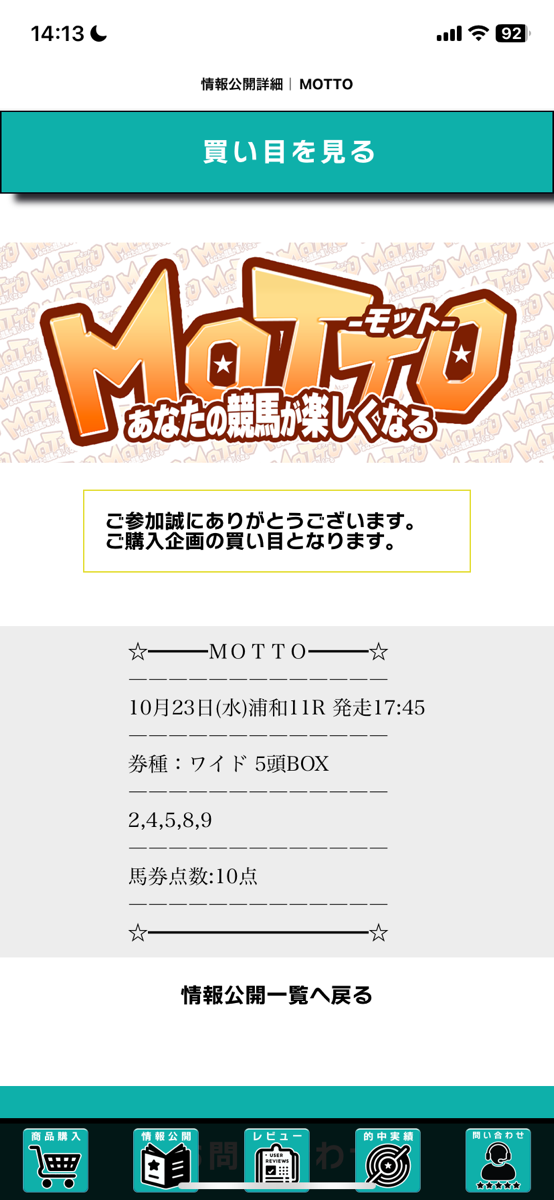Switch to the 情報公開 tab
The width and height of the screenshot is (554, 1200).
click(166, 1161)
